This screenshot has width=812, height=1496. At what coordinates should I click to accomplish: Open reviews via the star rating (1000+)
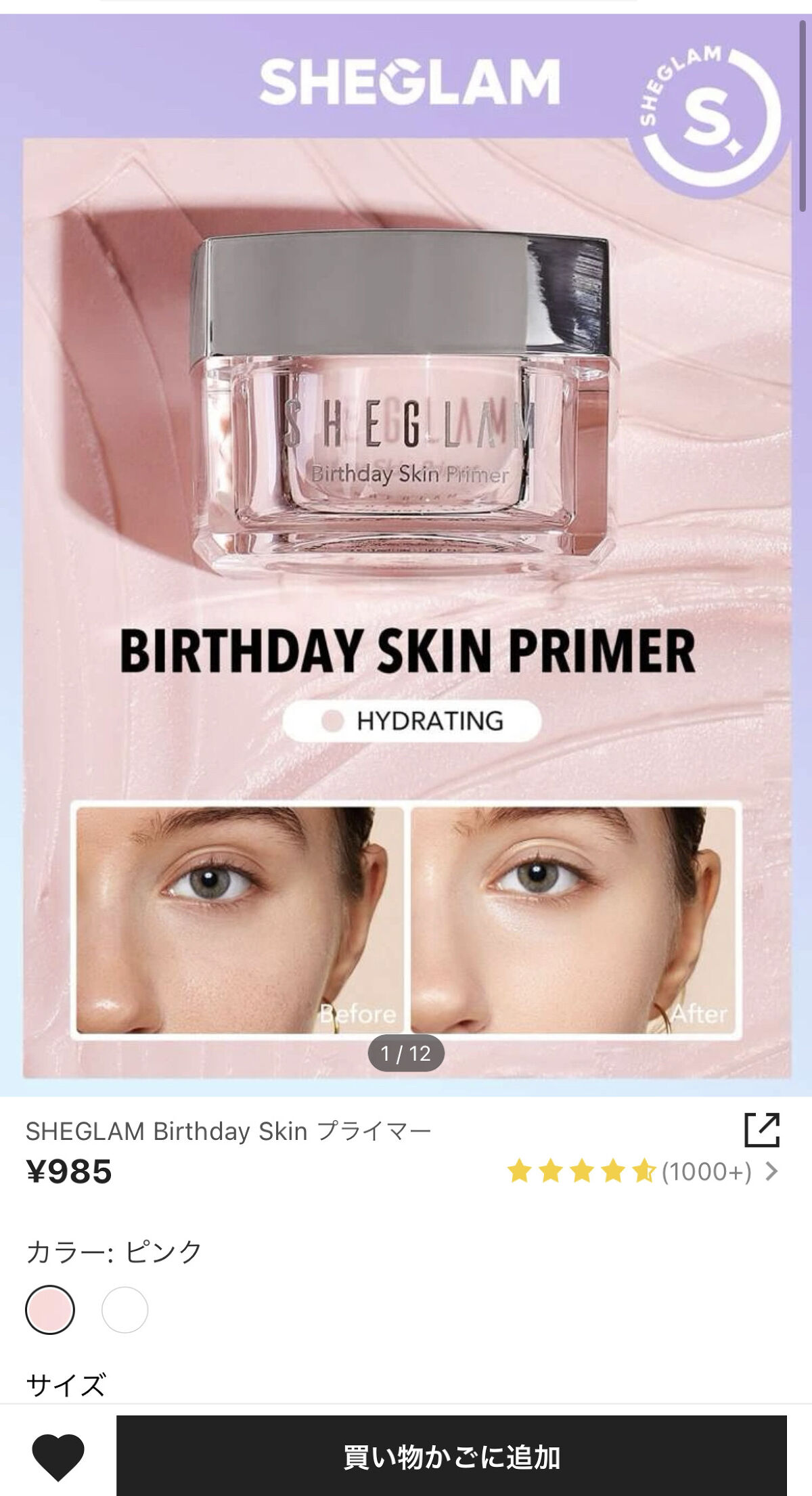641,1171
